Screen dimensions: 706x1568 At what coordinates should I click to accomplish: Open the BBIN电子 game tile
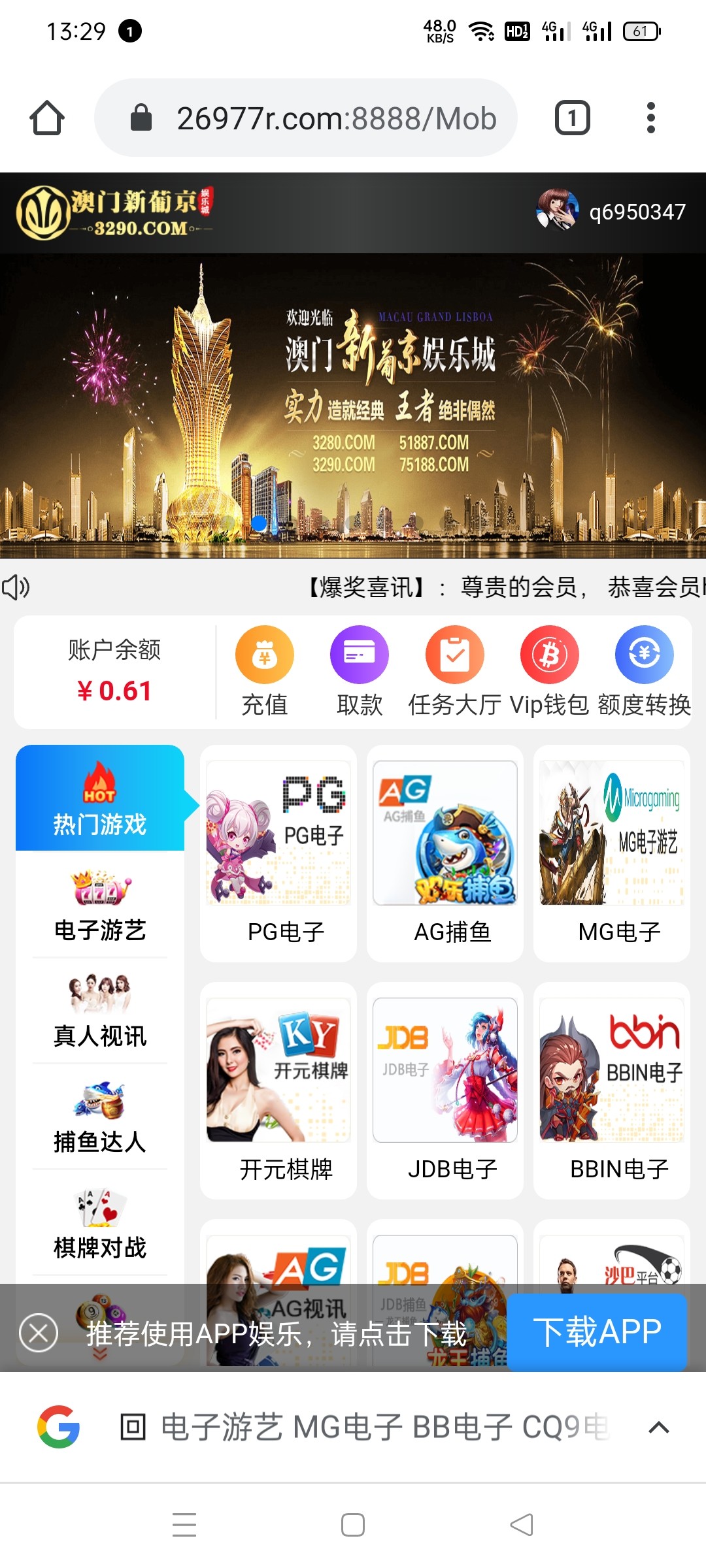[x=612, y=1090]
